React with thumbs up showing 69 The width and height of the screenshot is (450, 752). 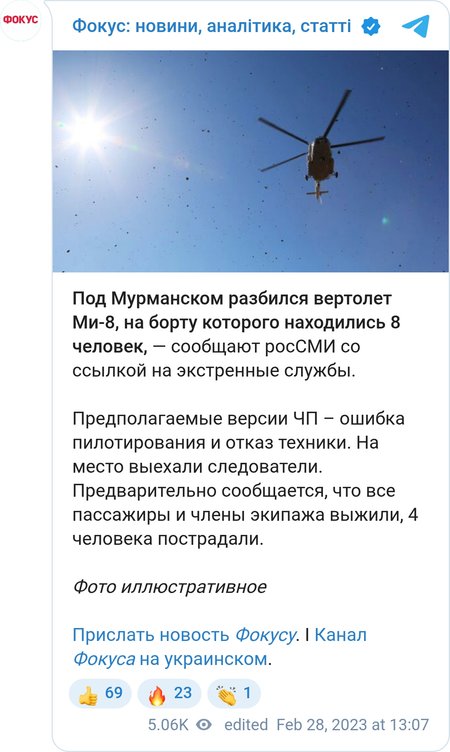click(x=100, y=693)
